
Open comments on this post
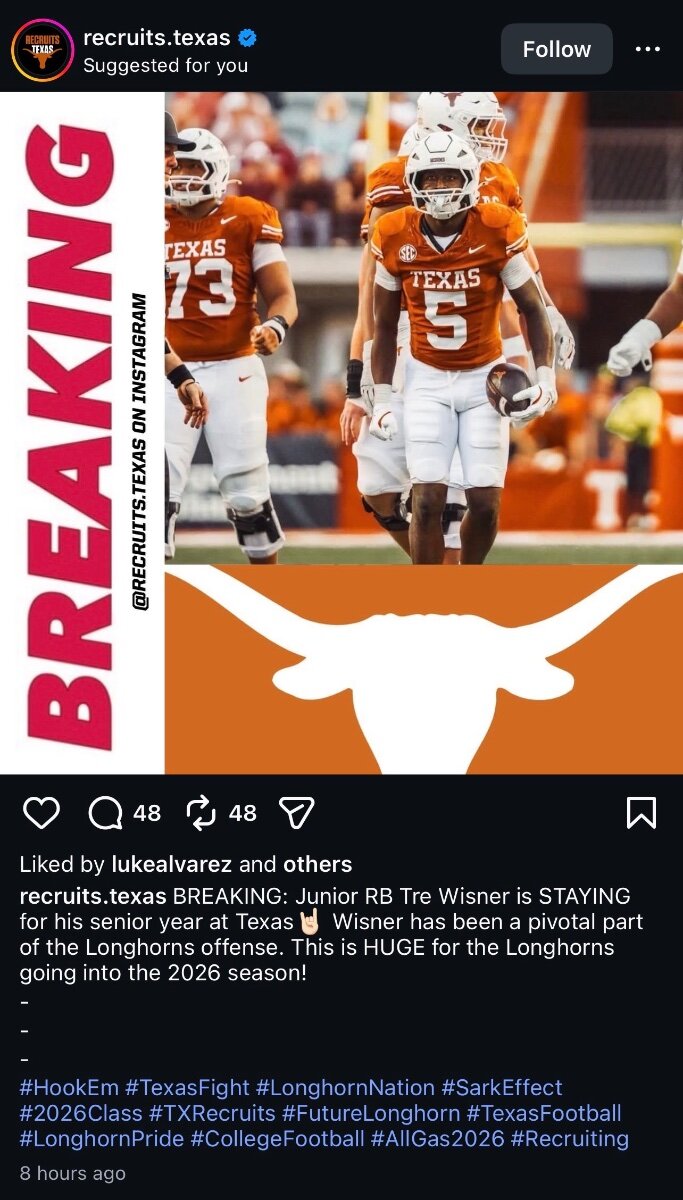click(105, 813)
